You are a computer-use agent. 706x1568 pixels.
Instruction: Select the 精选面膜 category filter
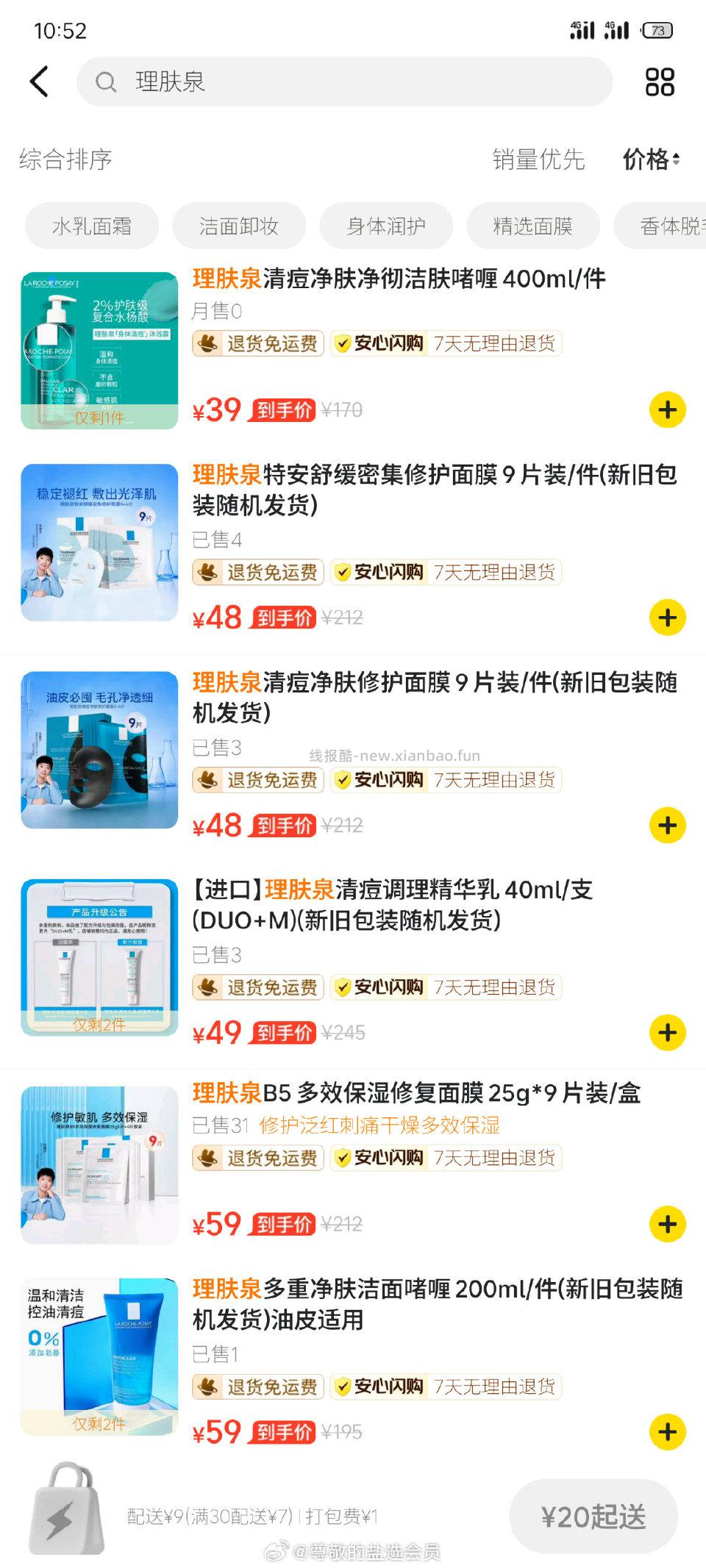533,226
